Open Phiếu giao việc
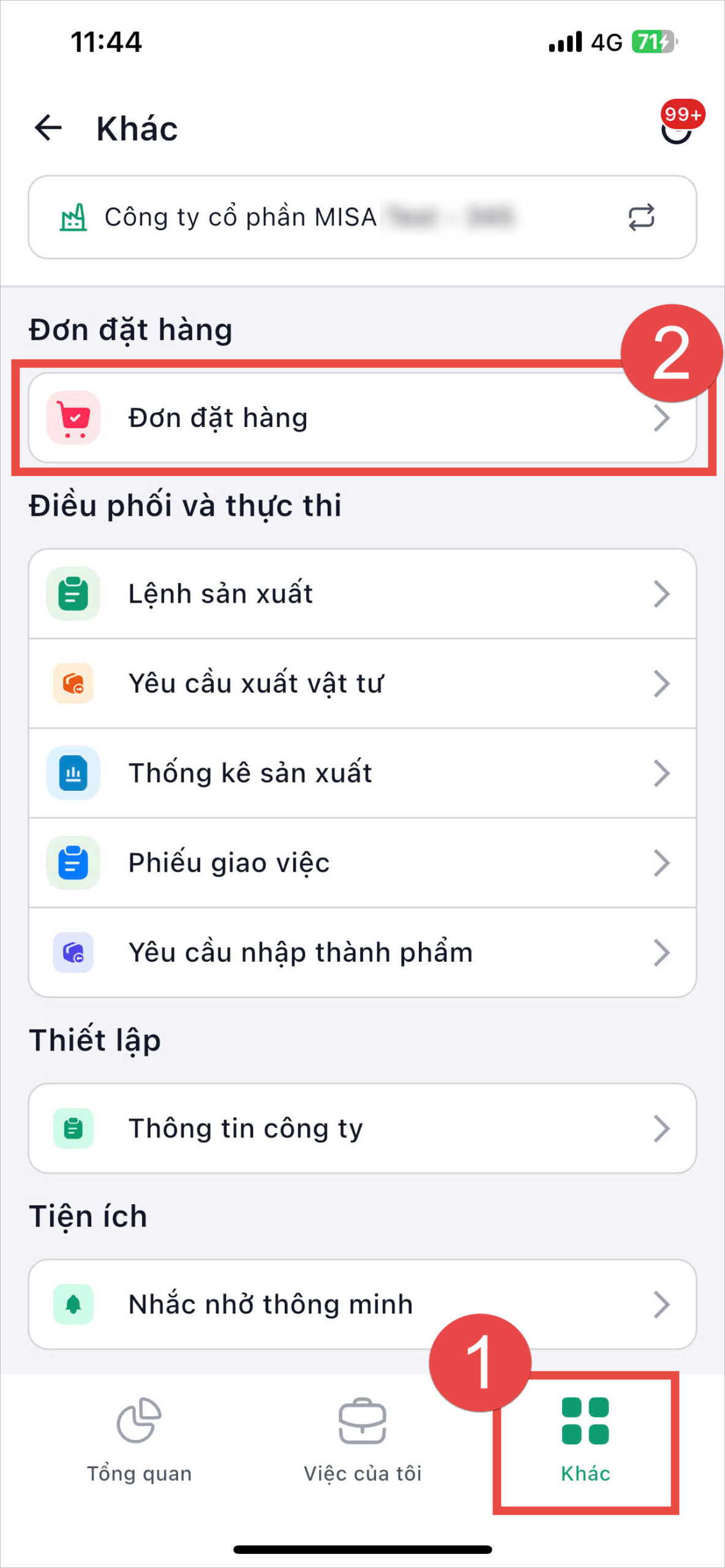The height and width of the screenshot is (1568, 725). [x=361, y=862]
